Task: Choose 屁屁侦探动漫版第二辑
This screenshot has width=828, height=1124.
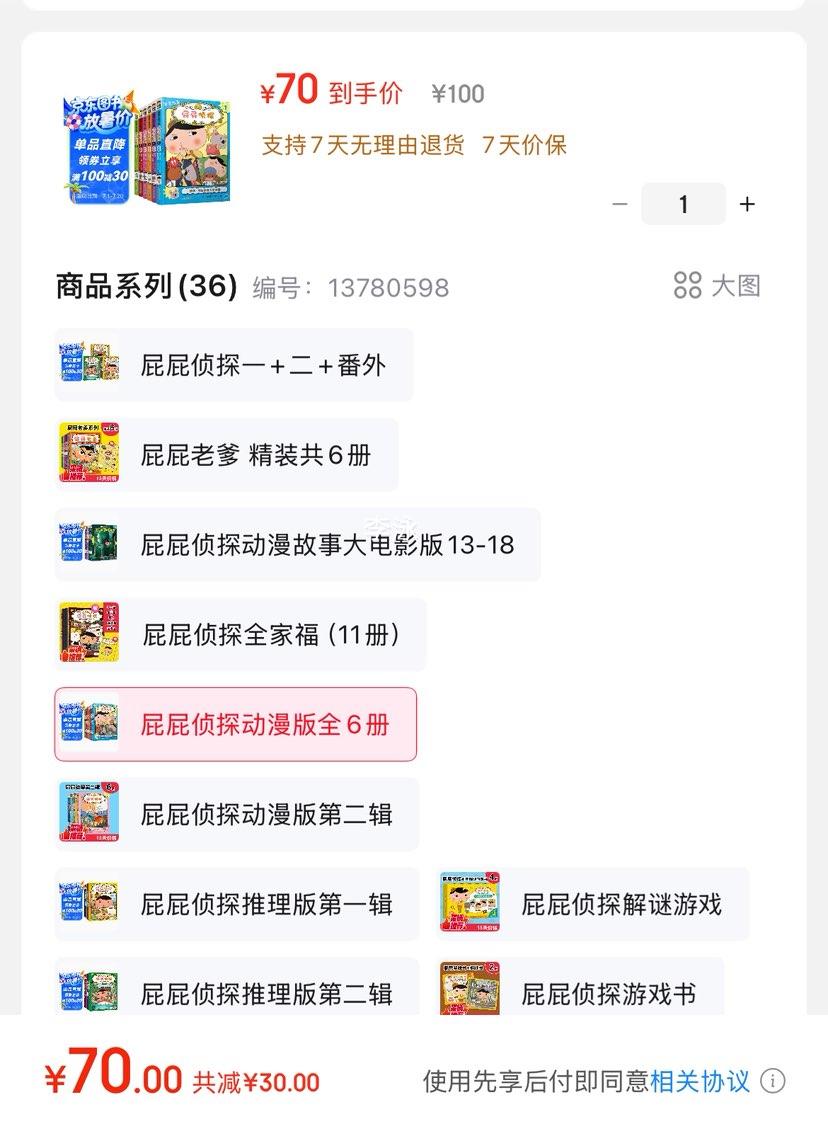Action: pyautogui.click(x=235, y=814)
